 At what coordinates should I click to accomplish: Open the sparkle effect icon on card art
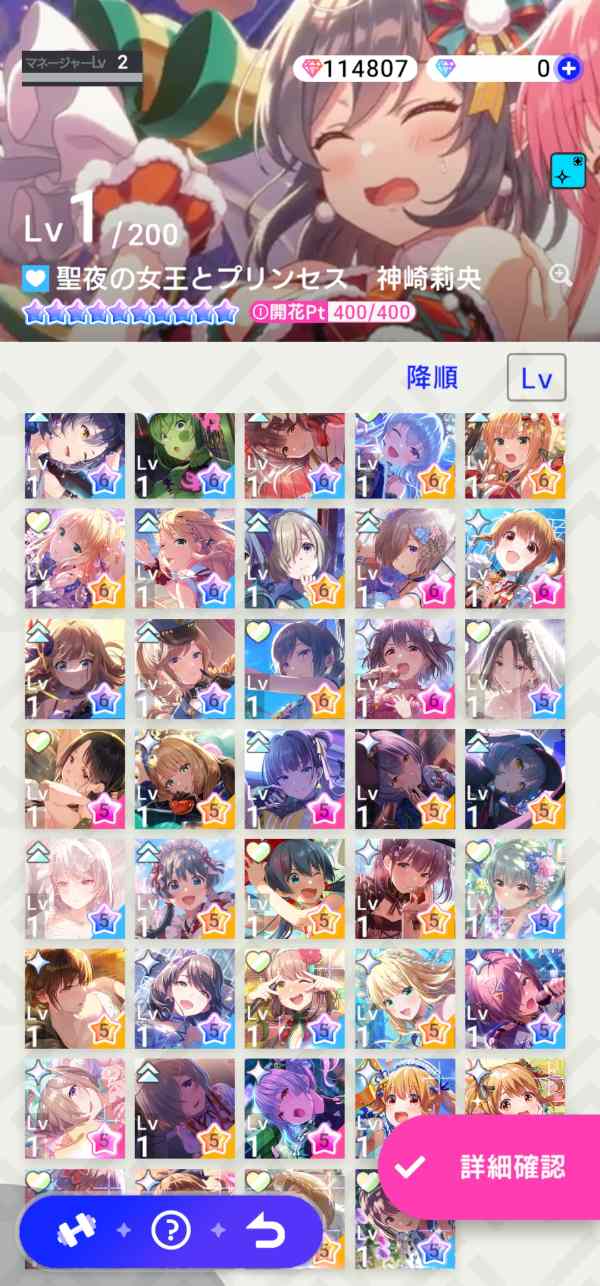pyautogui.click(x=567, y=170)
